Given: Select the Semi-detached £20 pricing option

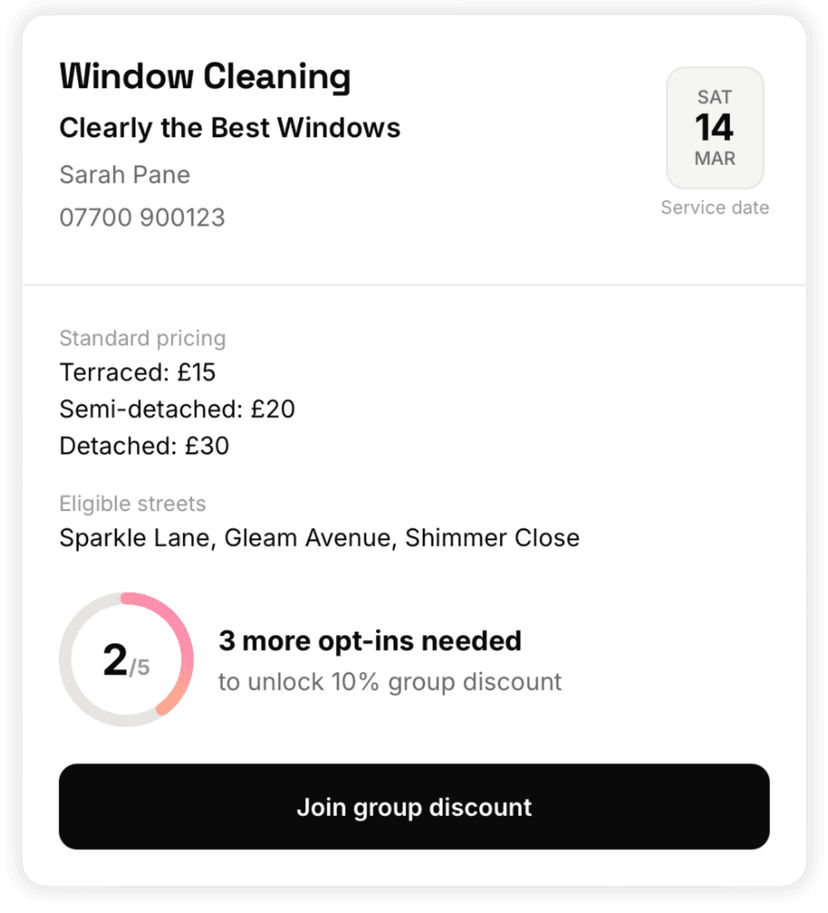Looking at the screenshot, I should 176,409.
